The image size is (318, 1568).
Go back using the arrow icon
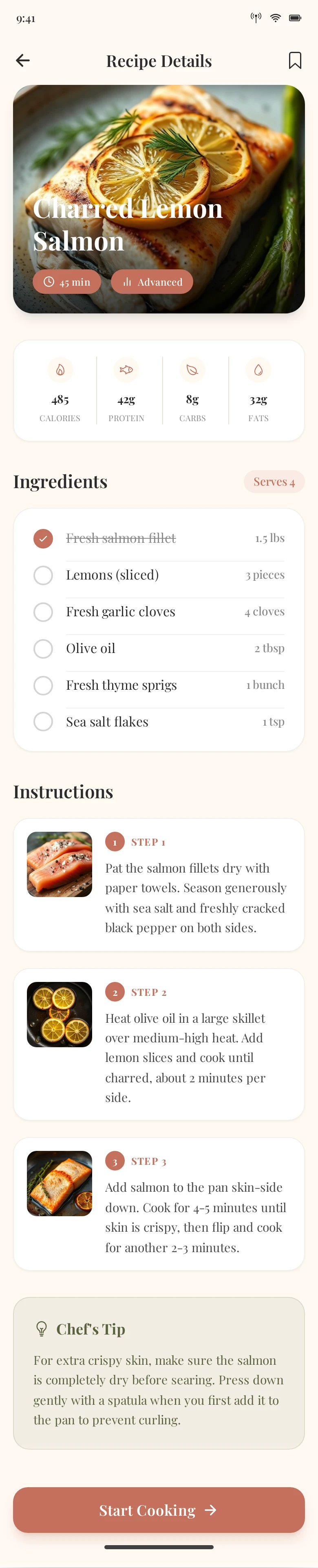coord(23,60)
